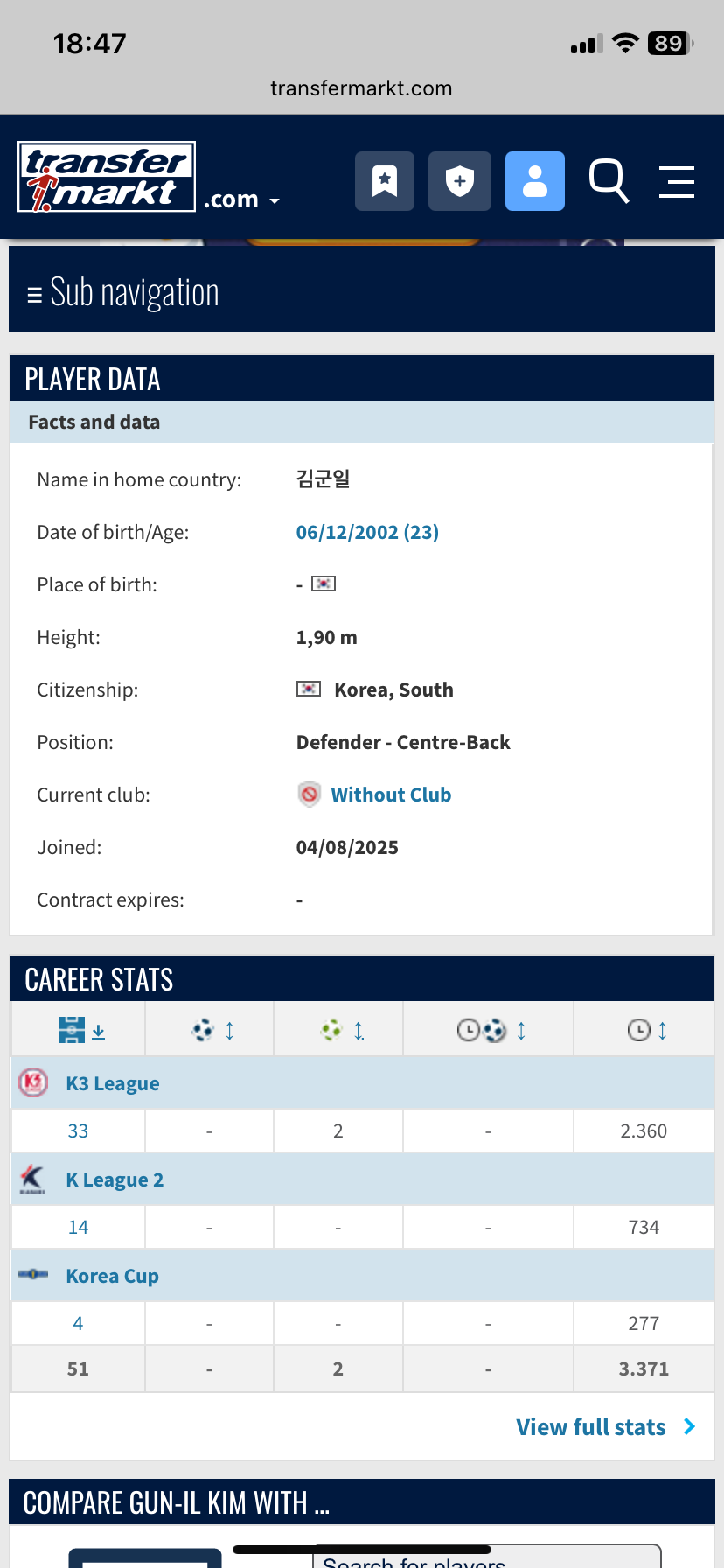This screenshot has width=724, height=1568.
Task: Open the bookmark watchlist icon
Action: click(x=385, y=181)
